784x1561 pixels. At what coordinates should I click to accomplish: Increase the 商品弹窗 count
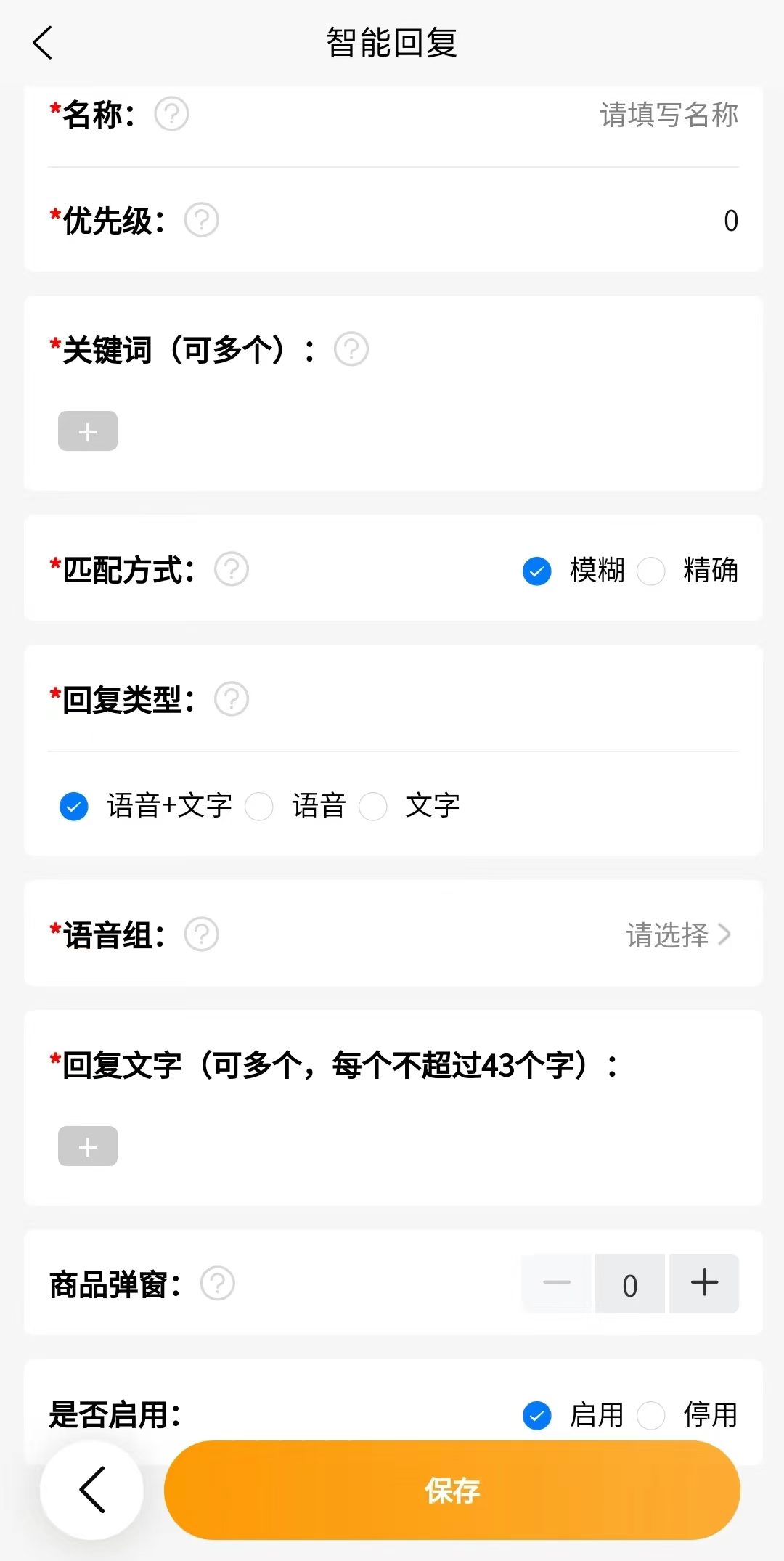pyautogui.click(x=704, y=1284)
